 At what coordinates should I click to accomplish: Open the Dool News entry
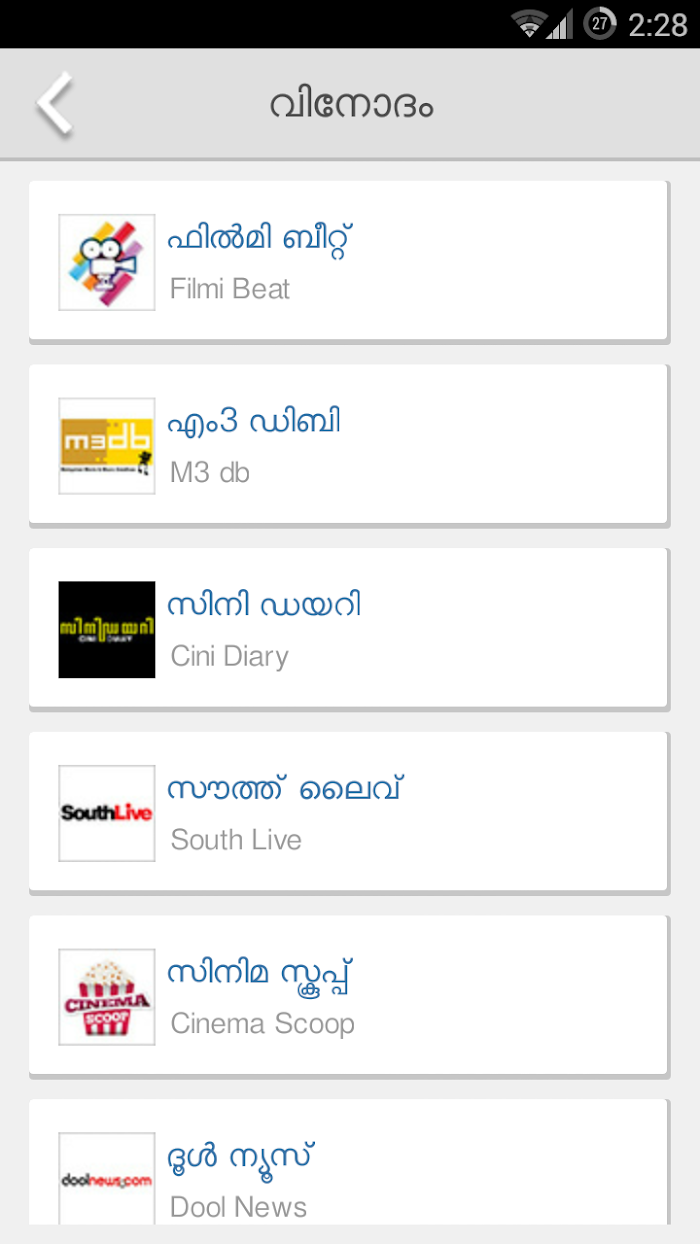348,1163
